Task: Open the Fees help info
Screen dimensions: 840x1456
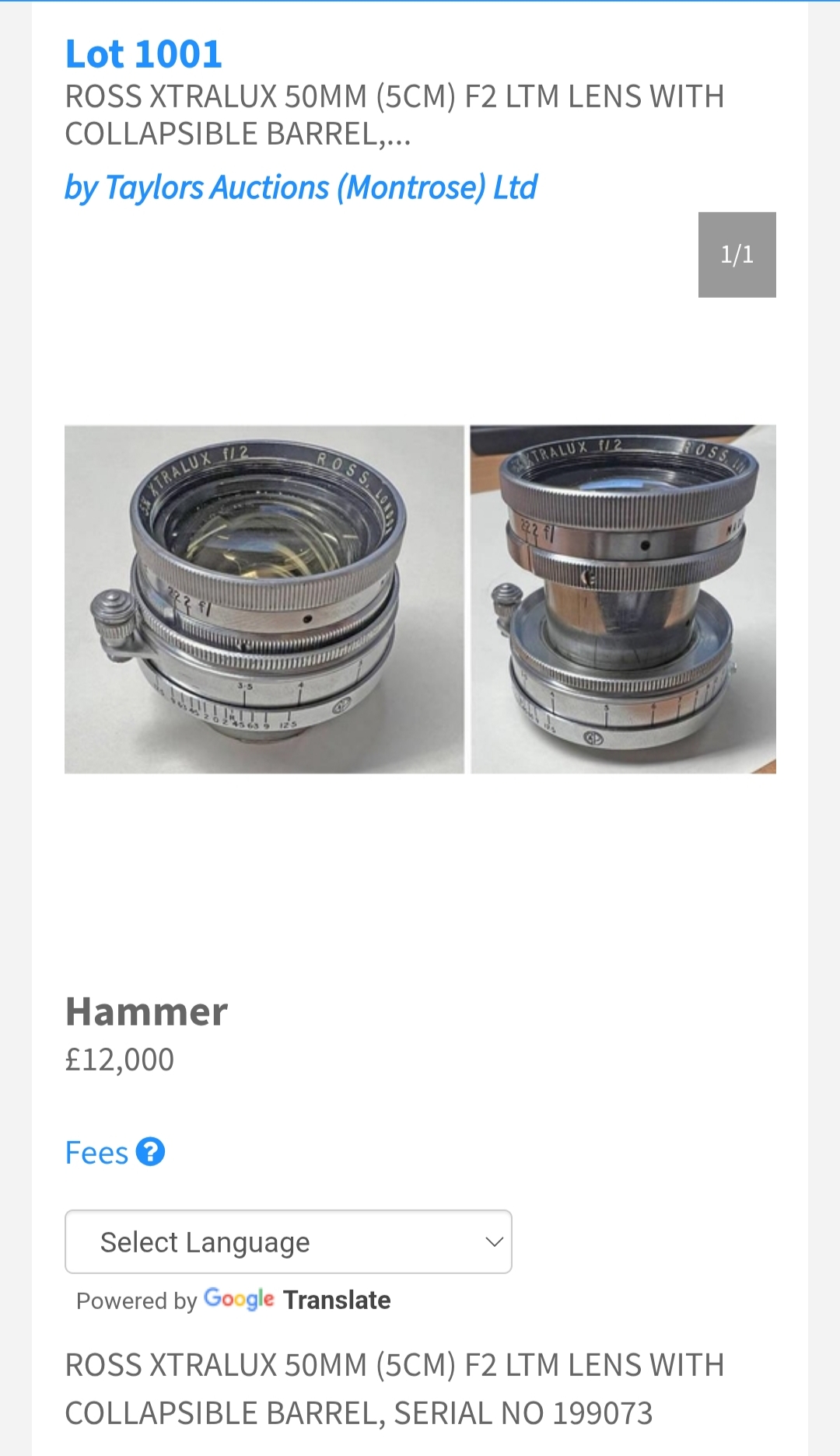Action: click(150, 1152)
